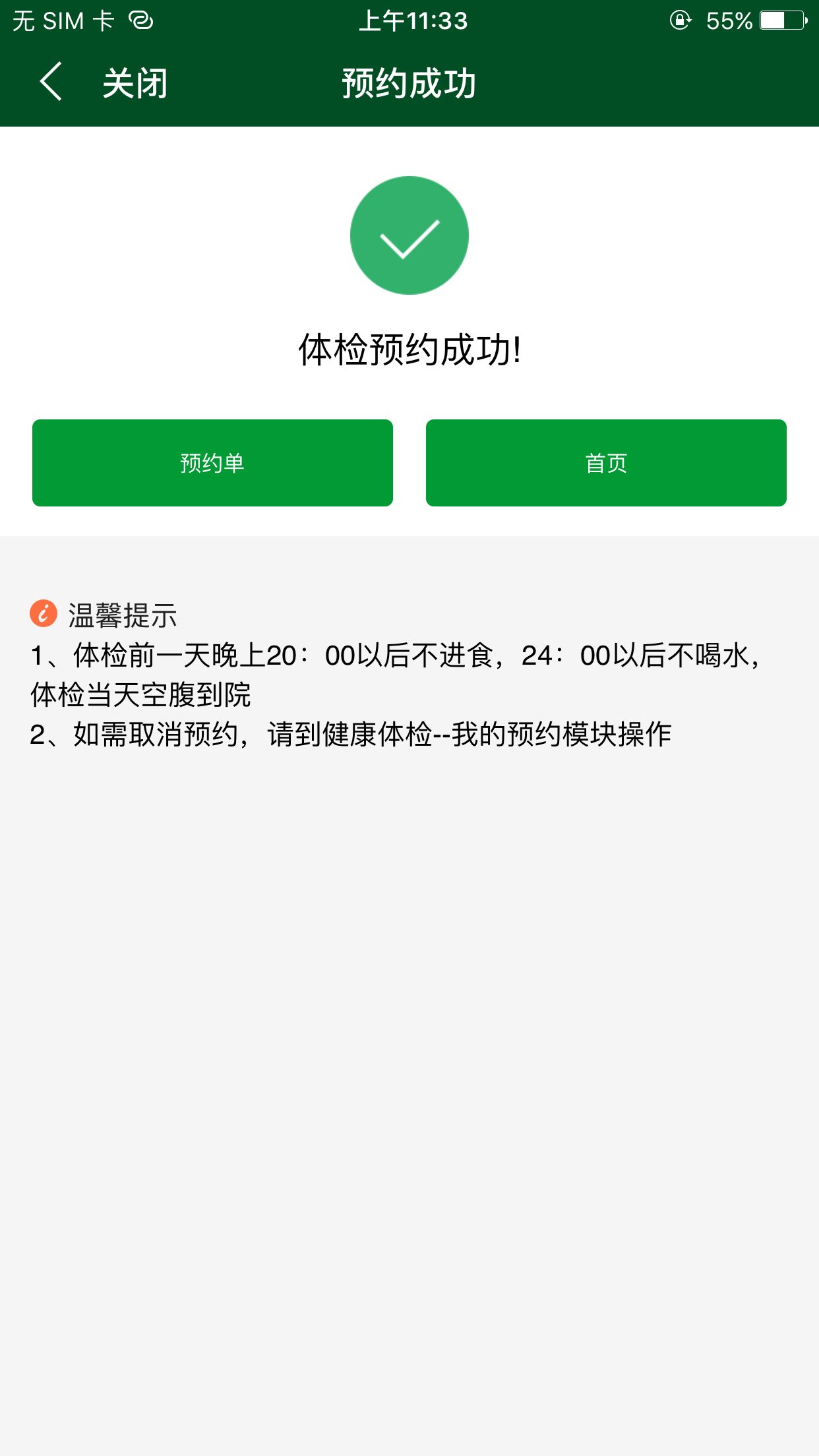Tap 关闭 to close the page
This screenshot has height=1456, width=819.
click(135, 84)
